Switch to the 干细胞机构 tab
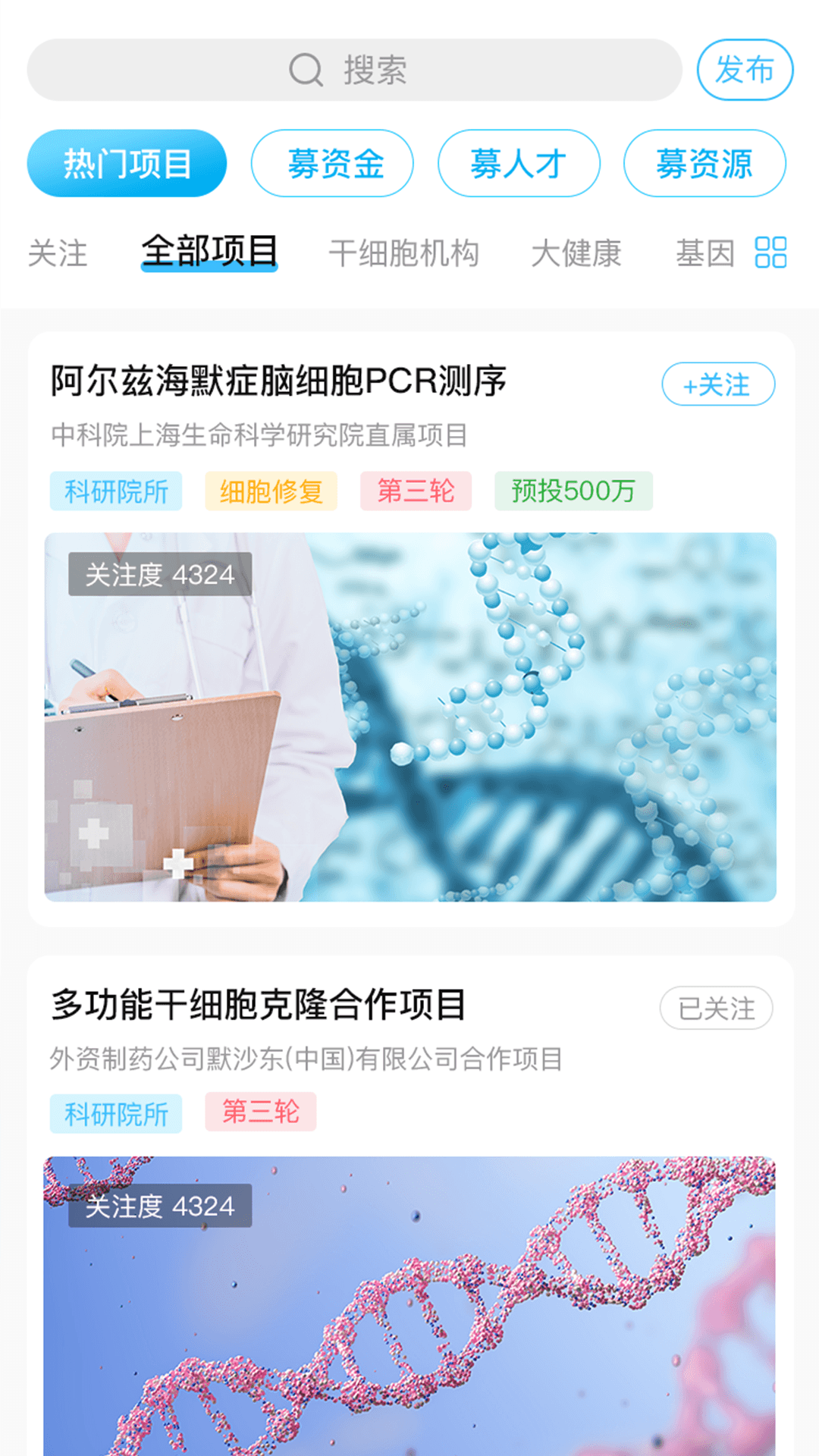The width and height of the screenshot is (819, 1456). pyautogui.click(x=406, y=253)
